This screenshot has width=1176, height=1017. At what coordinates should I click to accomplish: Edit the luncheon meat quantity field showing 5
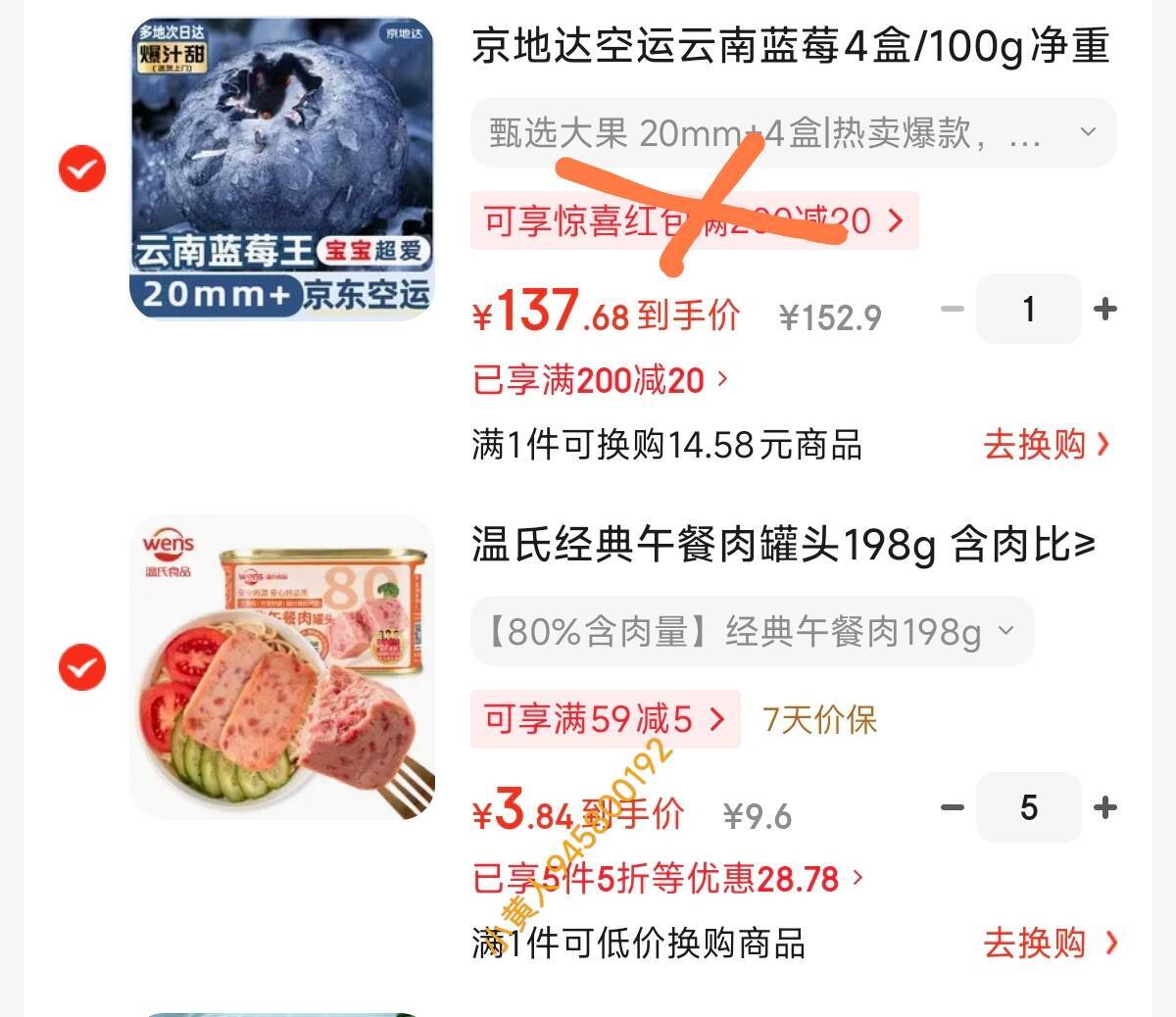click(1028, 808)
